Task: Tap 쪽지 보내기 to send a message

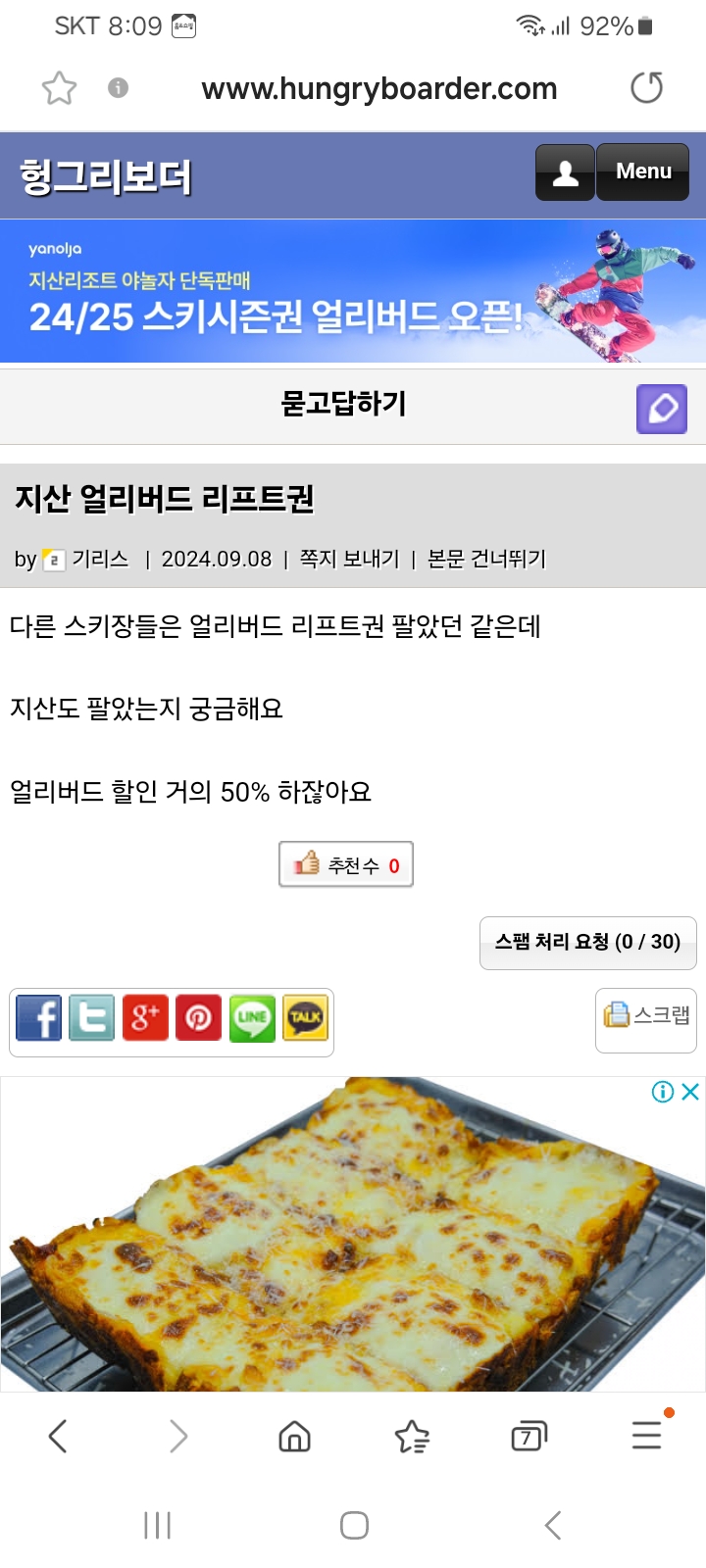Action: [x=350, y=560]
